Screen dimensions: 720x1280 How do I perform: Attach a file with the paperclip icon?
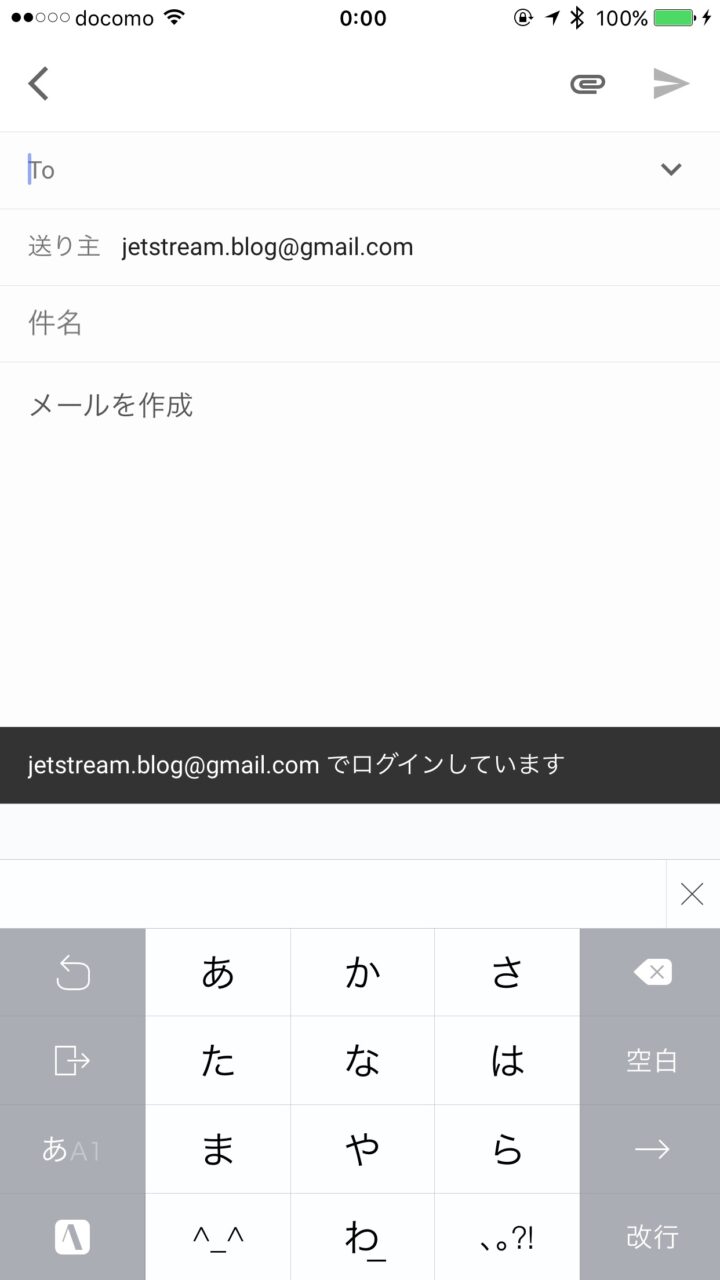[x=588, y=84]
